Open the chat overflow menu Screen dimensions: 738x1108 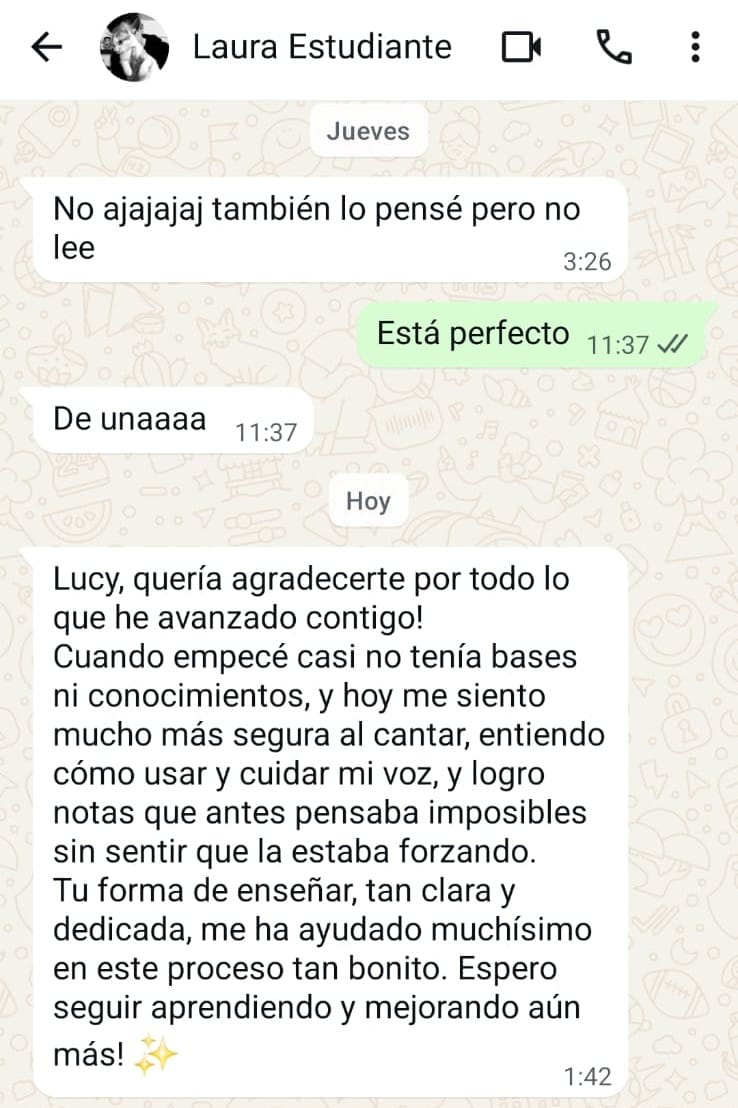pos(695,47)
